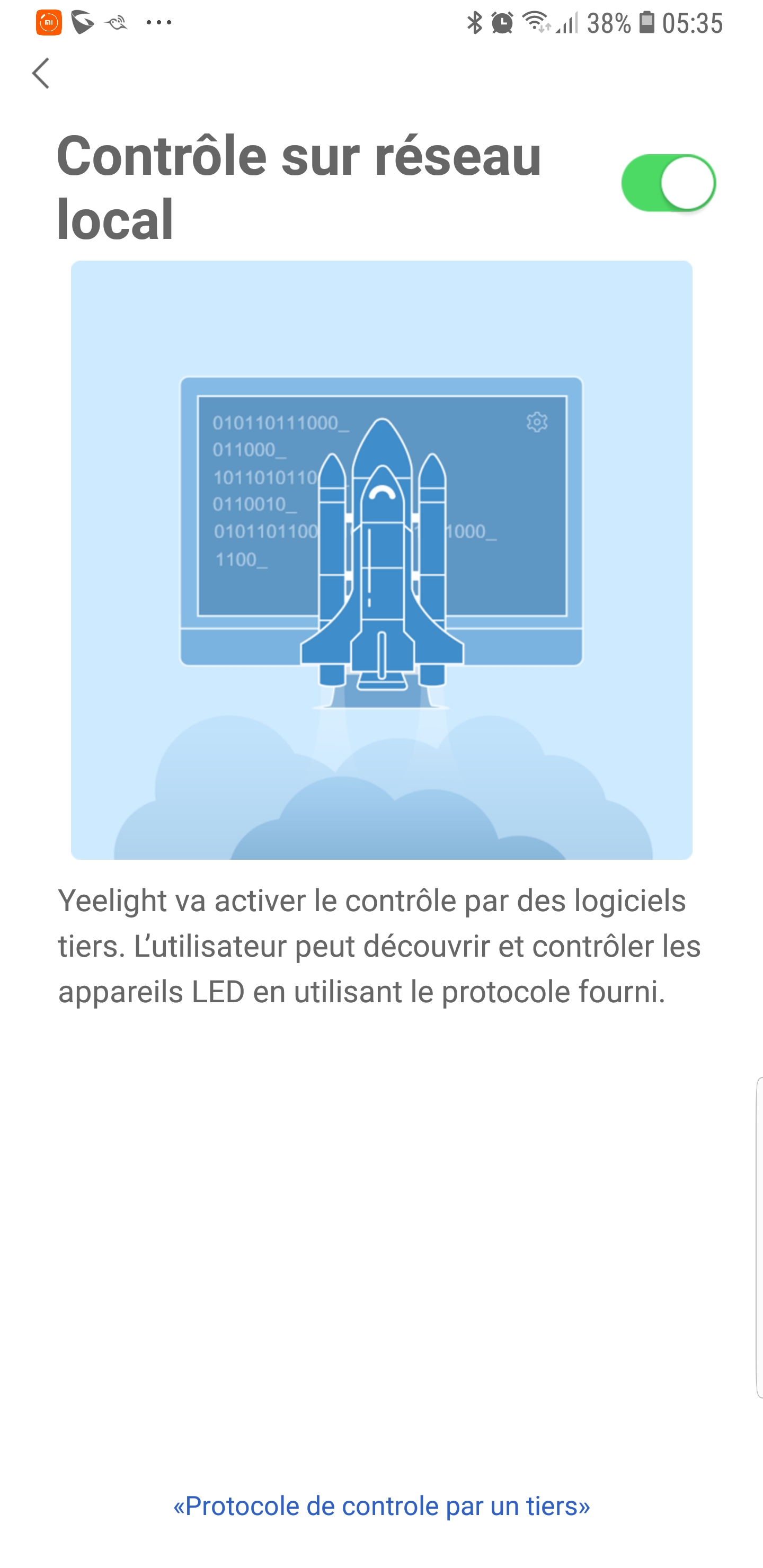Open the Protocole de controle par un tiers link

(x=382, y=1506)
